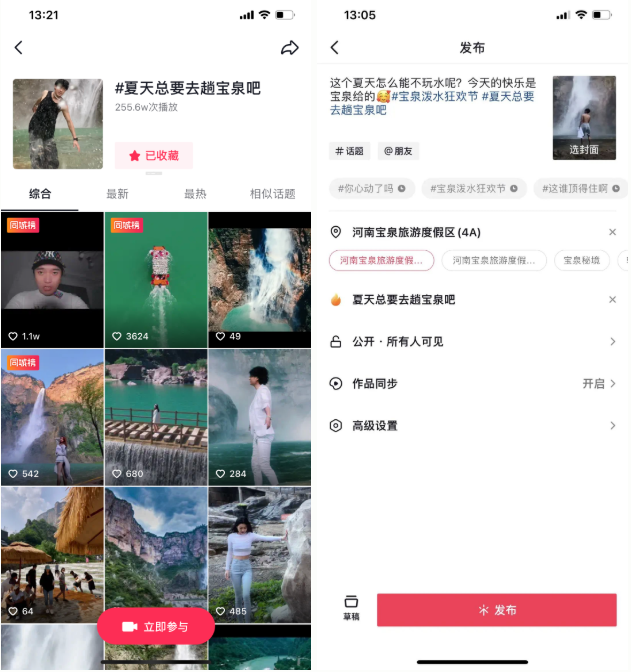Switch to the 最热 tab

(195, 194)
